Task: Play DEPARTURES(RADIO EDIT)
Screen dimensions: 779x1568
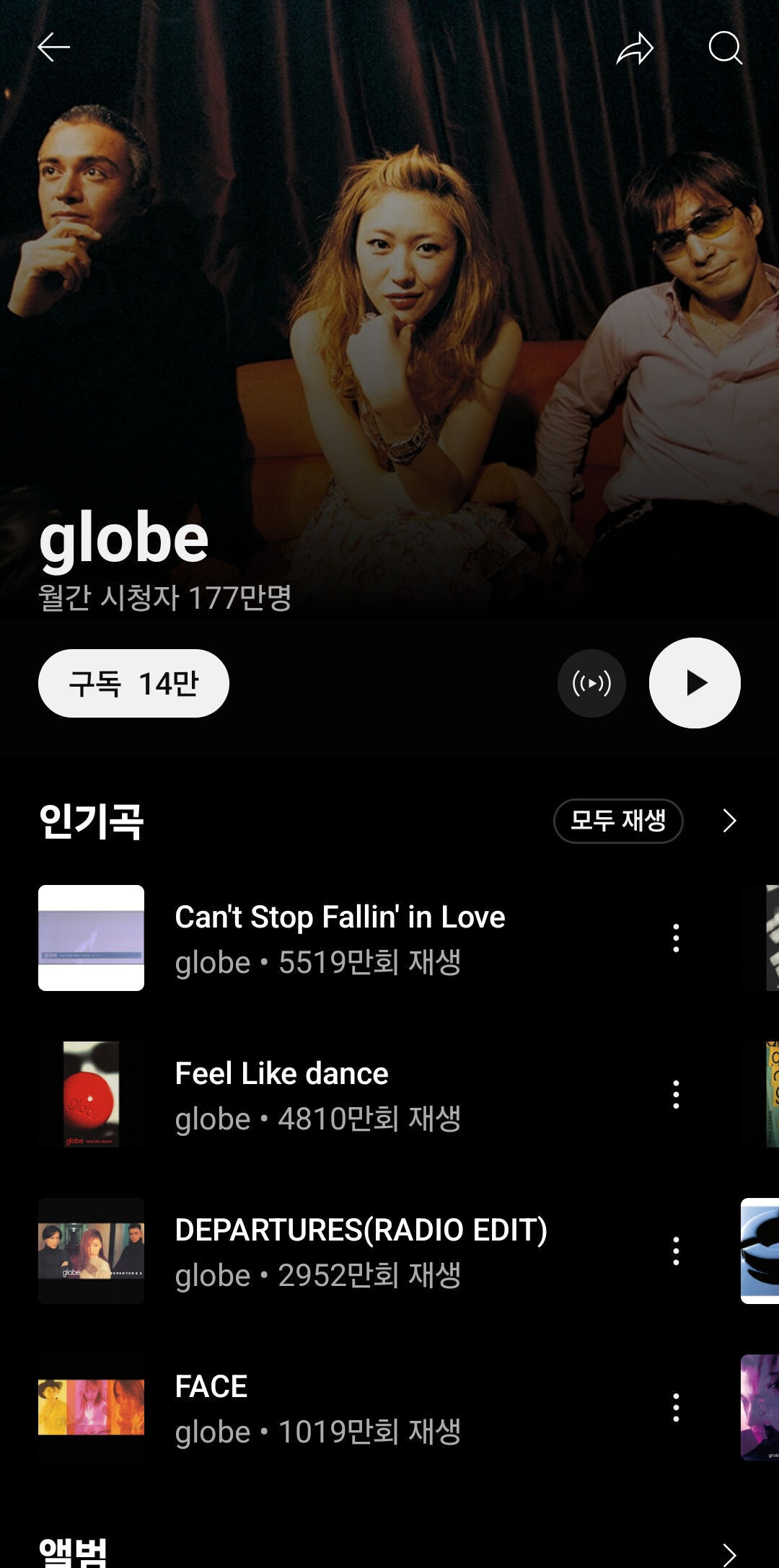Action: point(361,1251)
